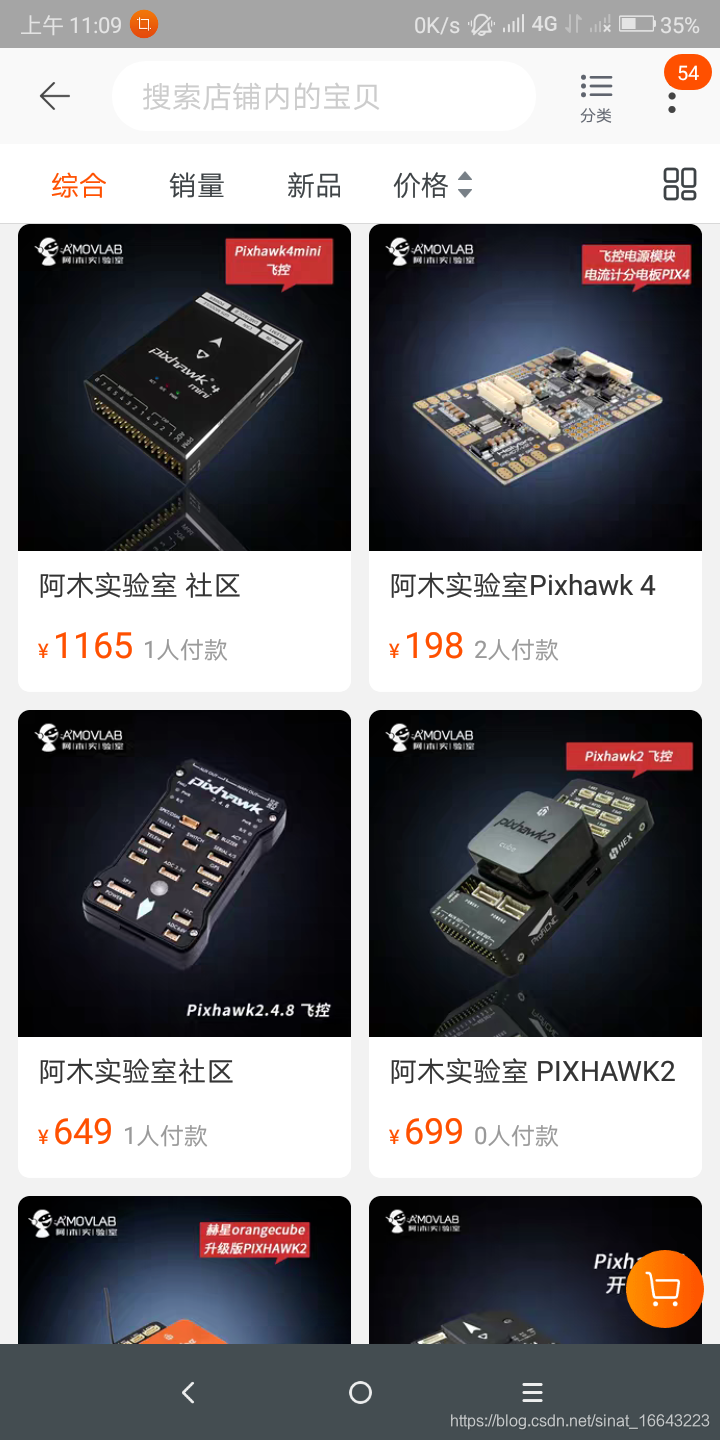Open the orangecube 升级版PIXHAWK2 product
720x1440 pixels.
(184, 1270)
